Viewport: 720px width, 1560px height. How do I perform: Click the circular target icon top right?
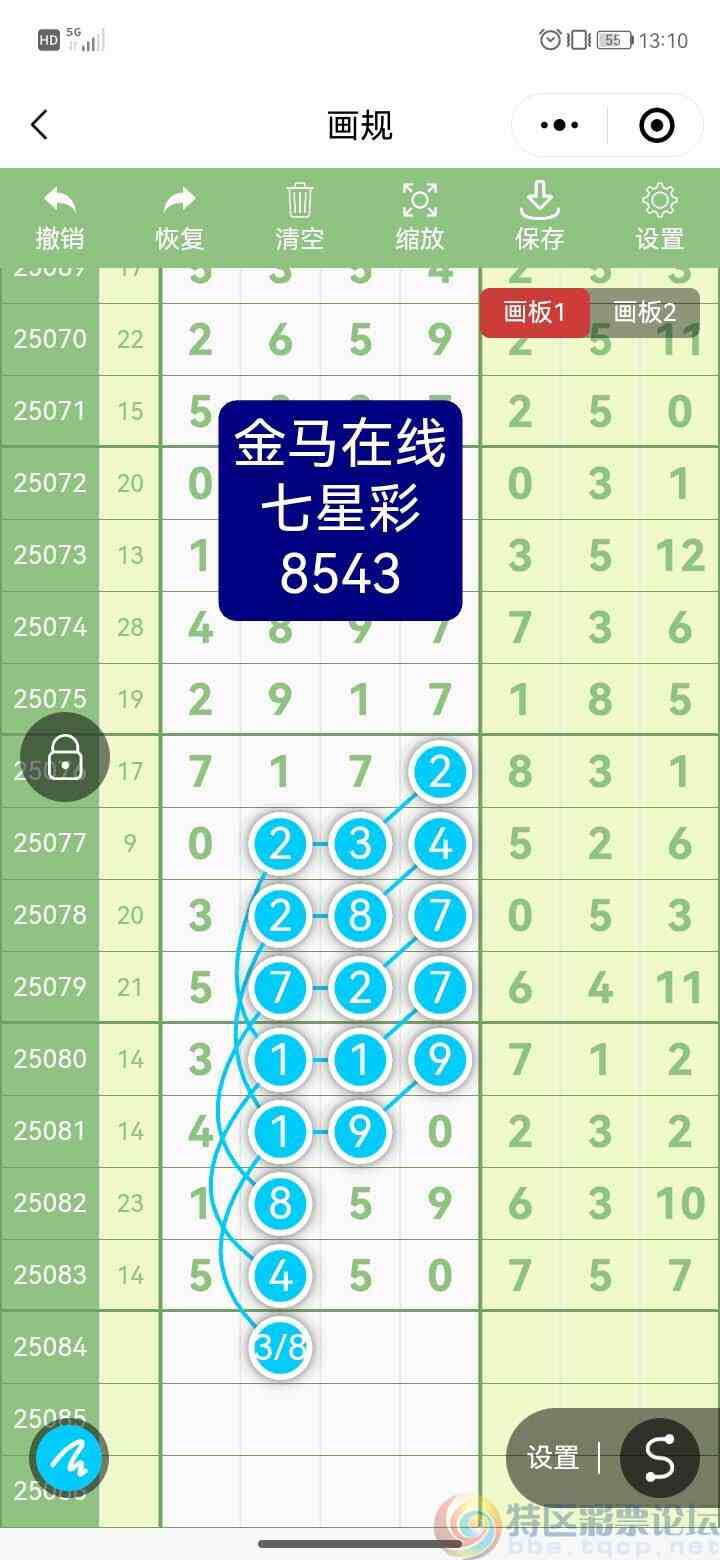[657, 124]
